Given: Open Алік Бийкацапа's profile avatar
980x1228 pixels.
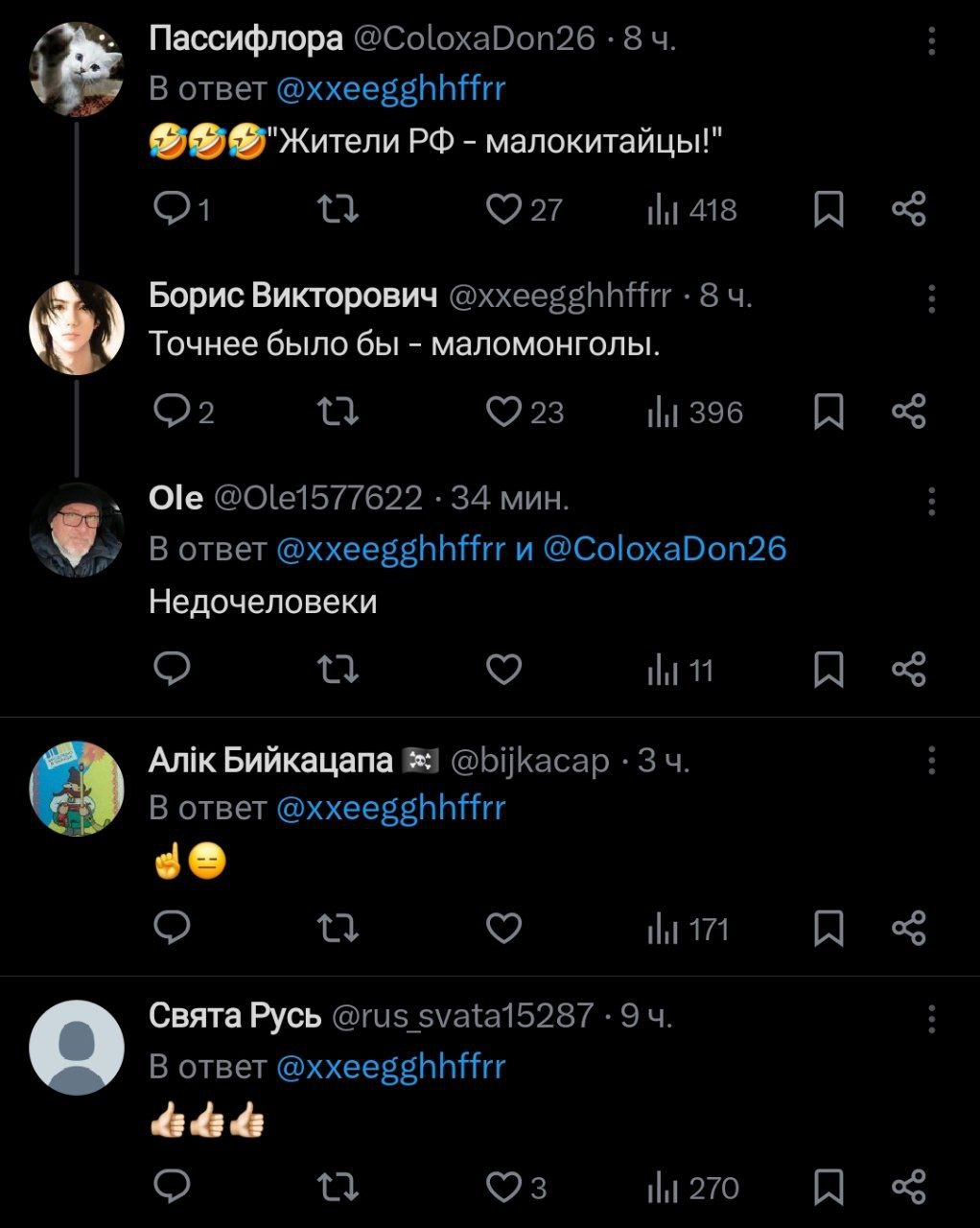Looking at the screenshot, I should tap(77, 788).
